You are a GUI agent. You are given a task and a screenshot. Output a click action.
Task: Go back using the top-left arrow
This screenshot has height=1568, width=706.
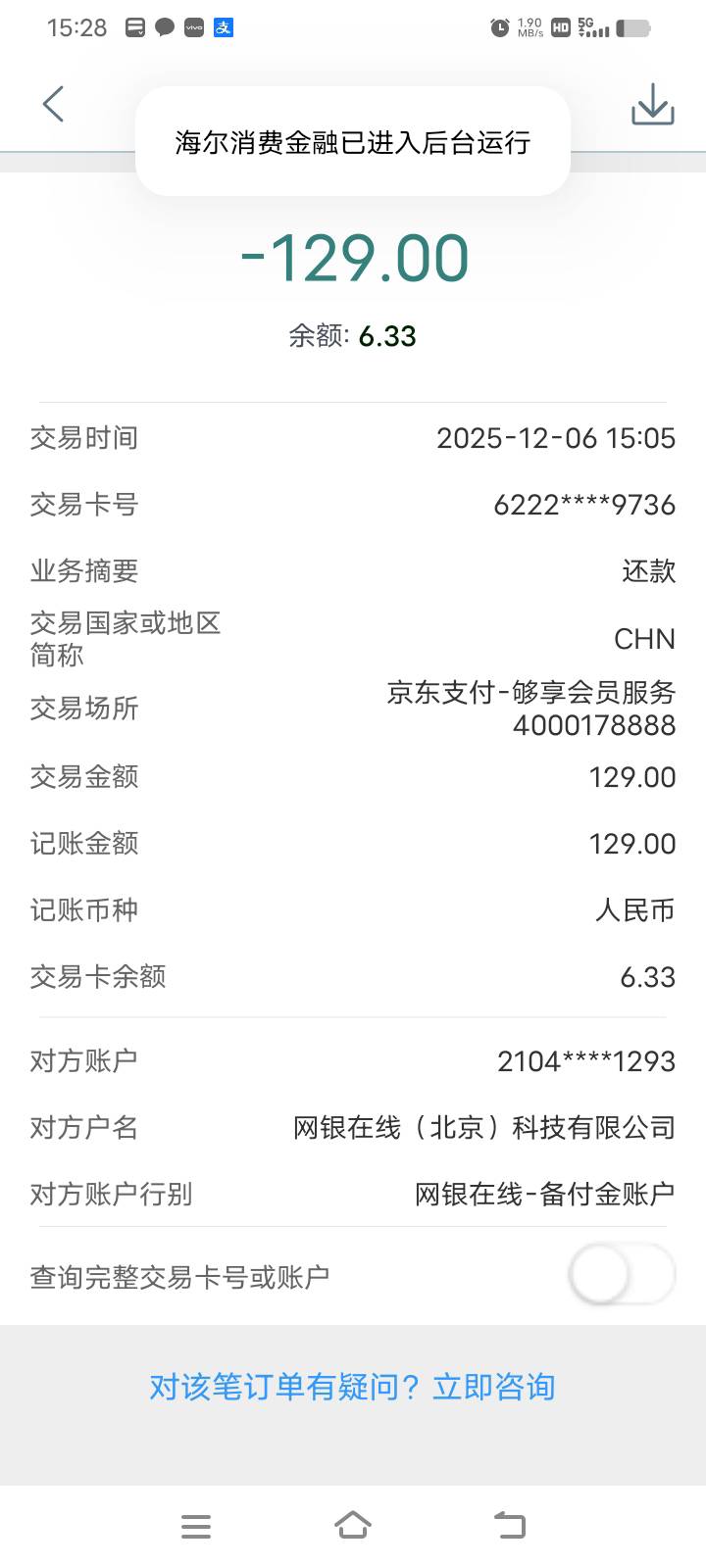54,104
